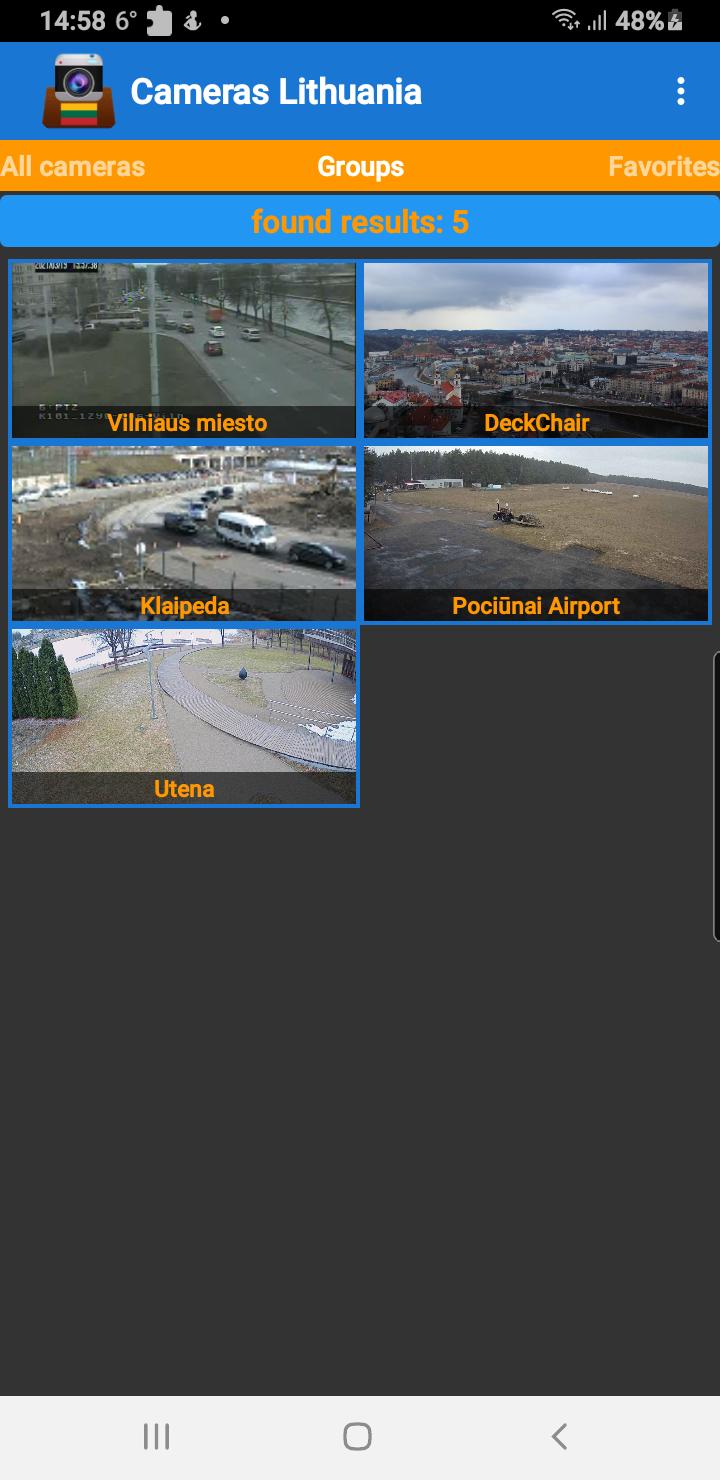View the Klaipeda camera stream

point(183,531)
